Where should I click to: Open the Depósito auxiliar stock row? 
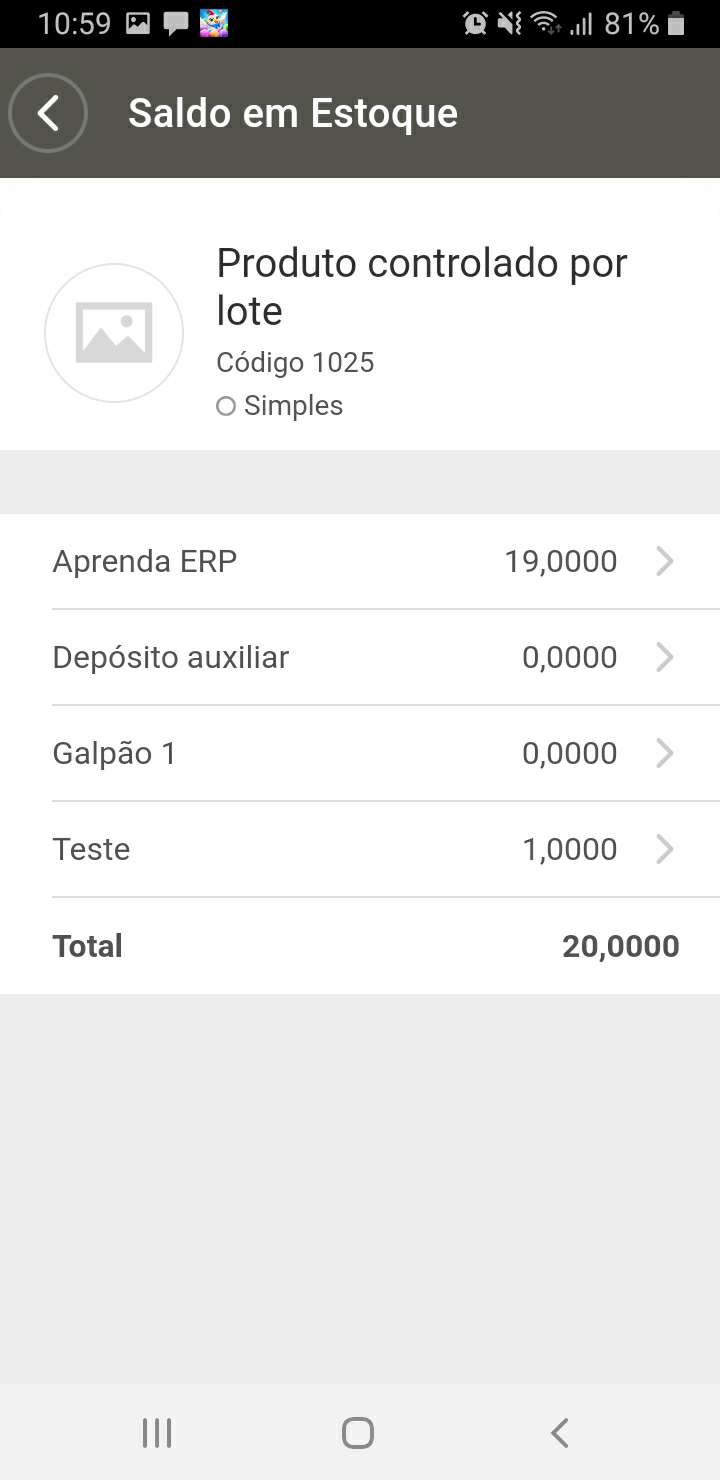[360, 658]
